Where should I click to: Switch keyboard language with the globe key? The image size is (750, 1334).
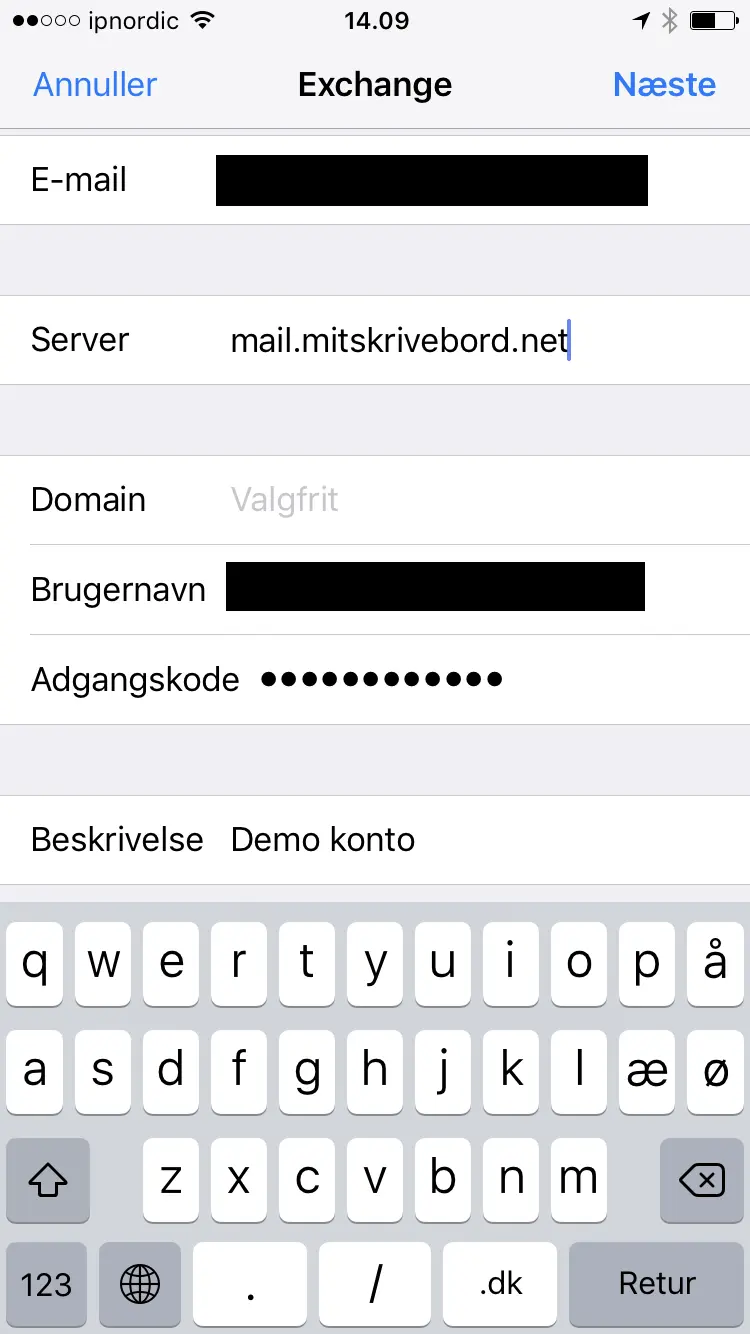pos(140,1284)
